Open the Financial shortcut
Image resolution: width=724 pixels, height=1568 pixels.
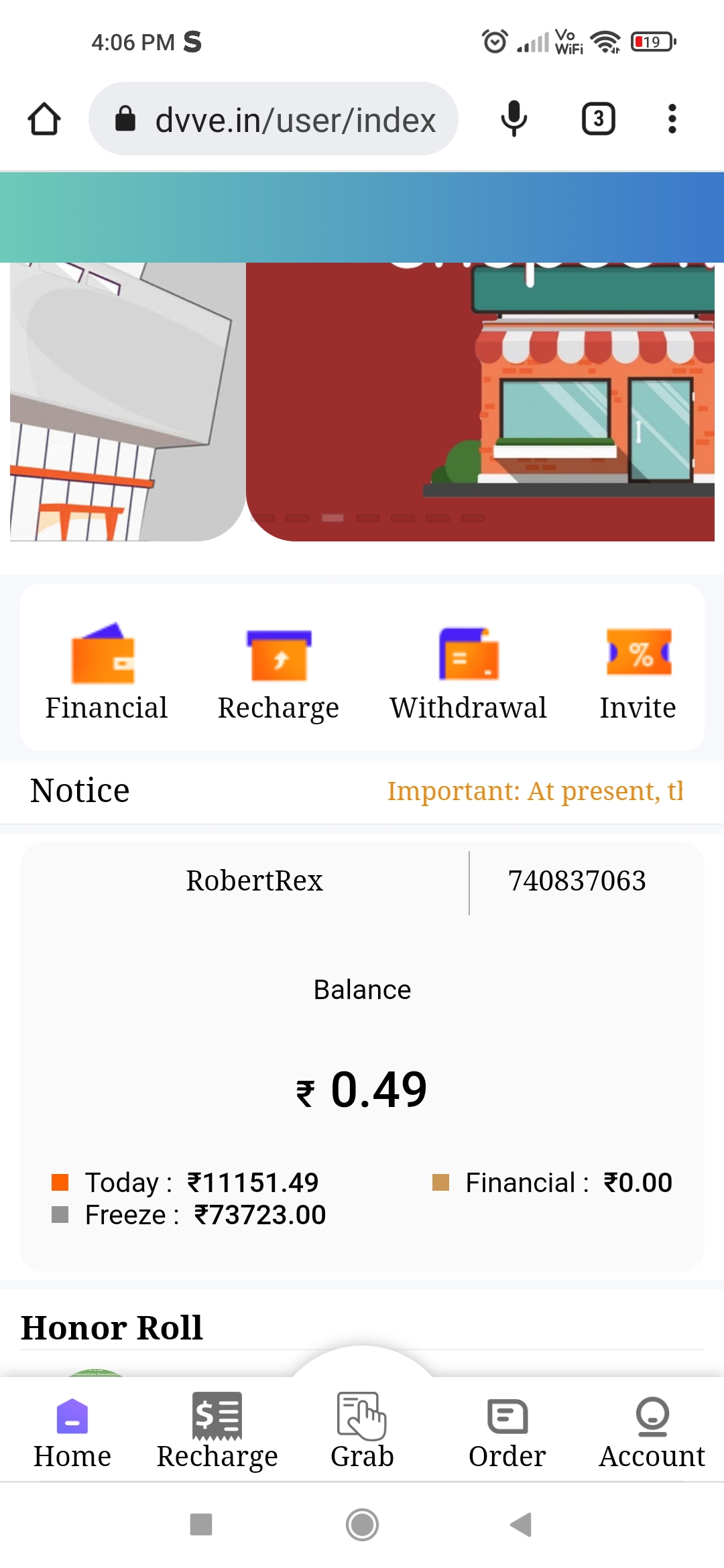coord(106,671)
